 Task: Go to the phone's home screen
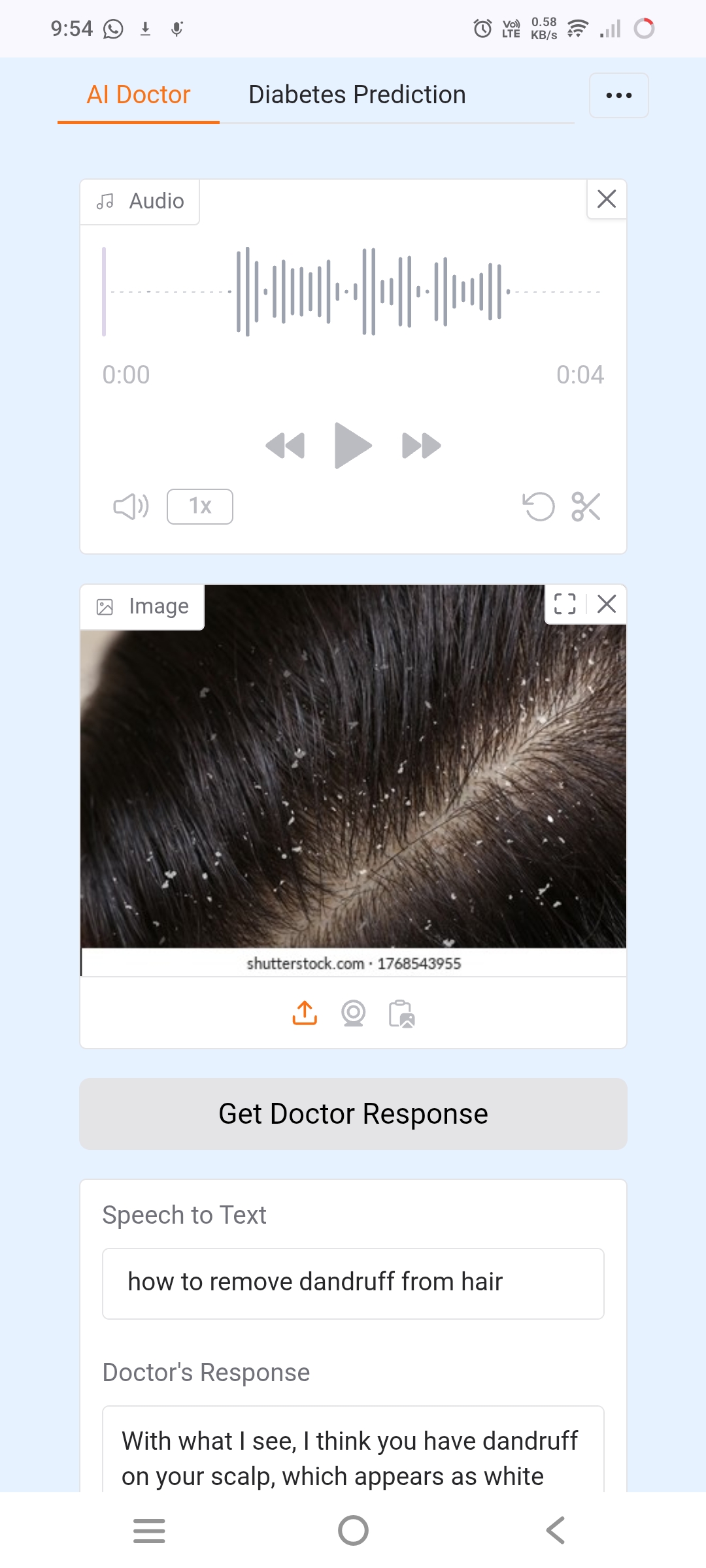point(353,1530)
